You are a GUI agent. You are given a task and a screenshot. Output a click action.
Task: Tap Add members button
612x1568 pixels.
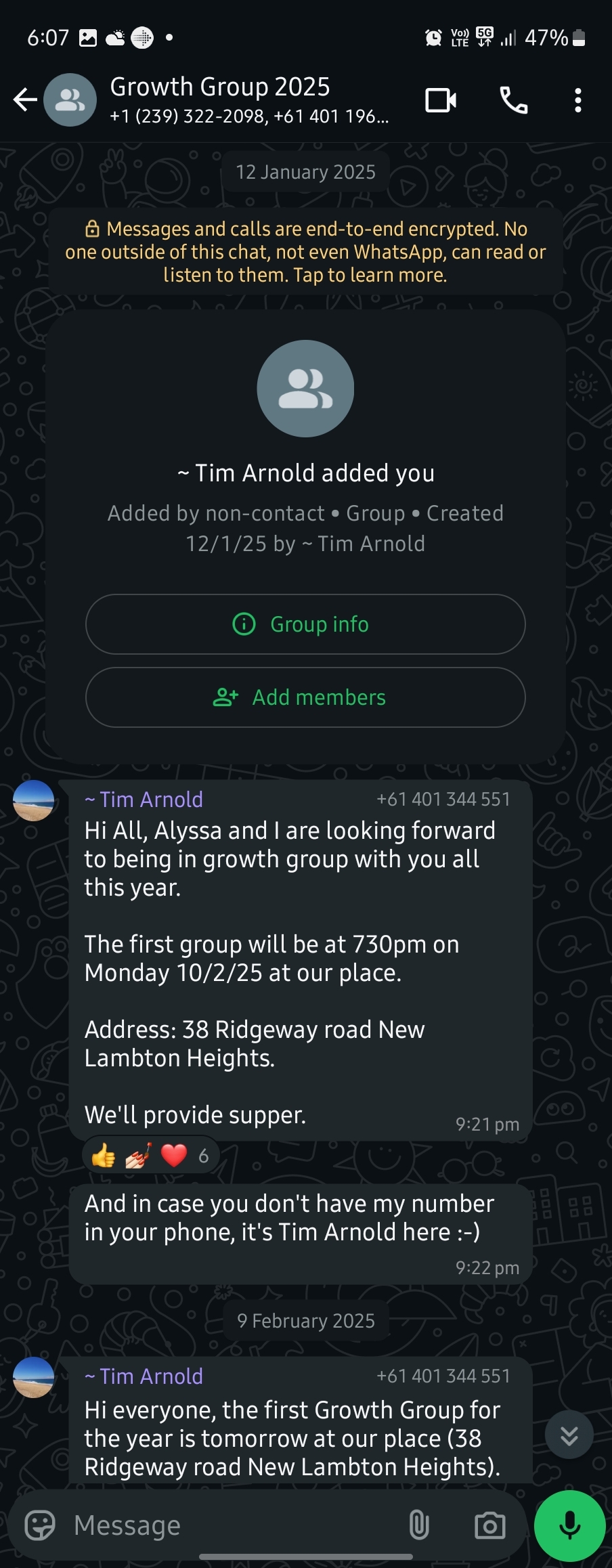(305, 697)
